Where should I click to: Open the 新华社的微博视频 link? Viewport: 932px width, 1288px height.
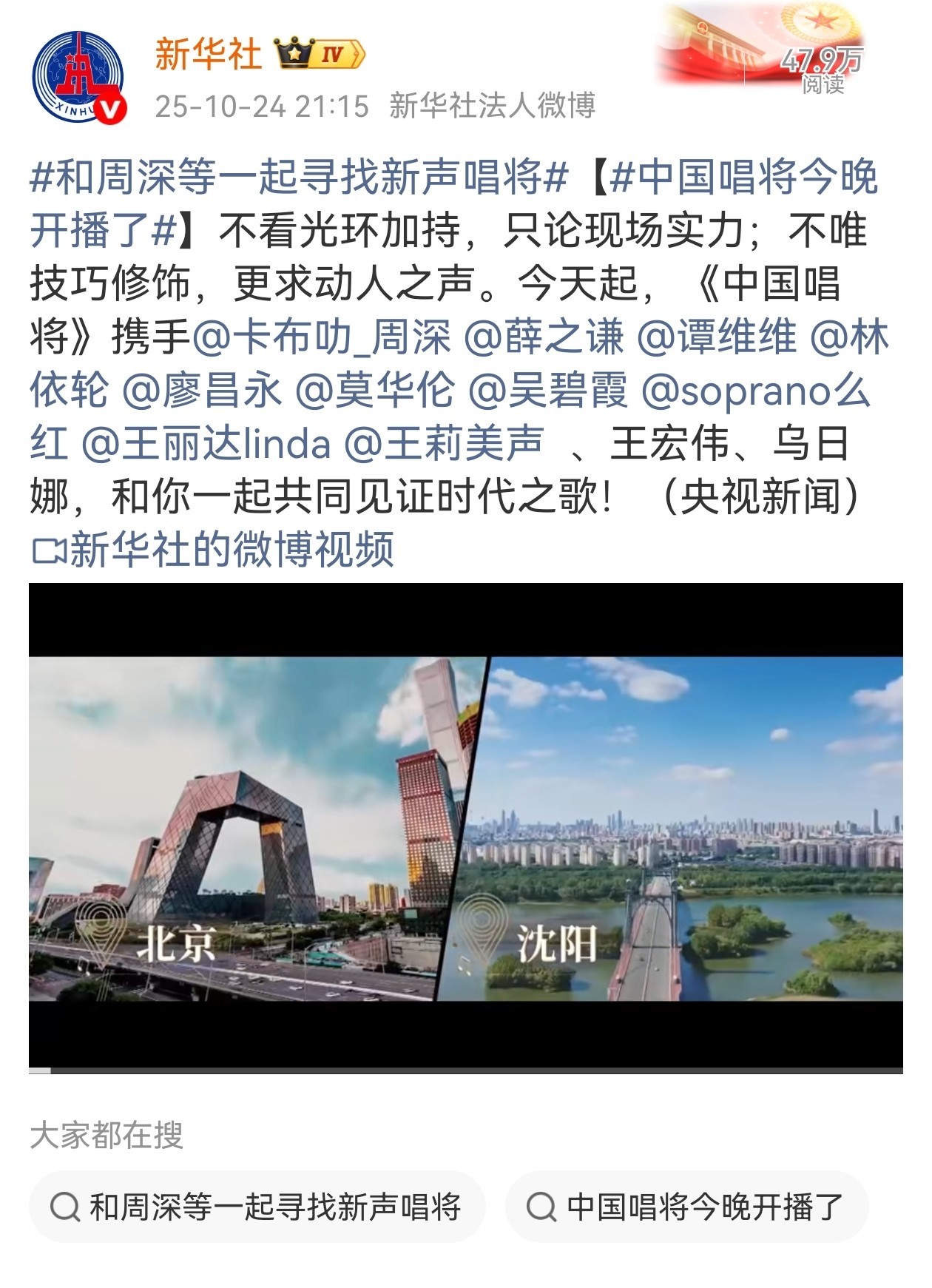213,550
